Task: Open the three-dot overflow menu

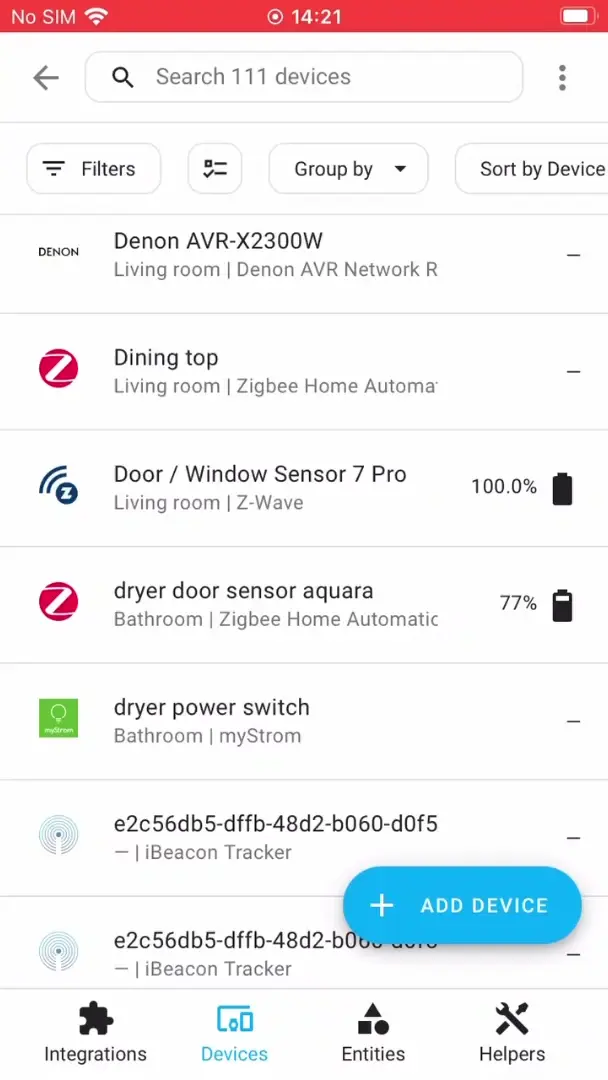Action: 562,78
